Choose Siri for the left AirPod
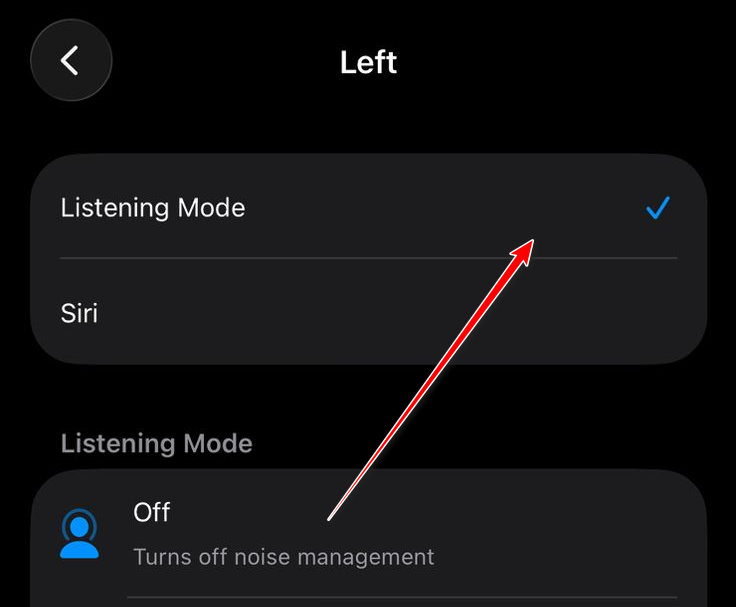This screenshot has height=607, width=736. 80,313
